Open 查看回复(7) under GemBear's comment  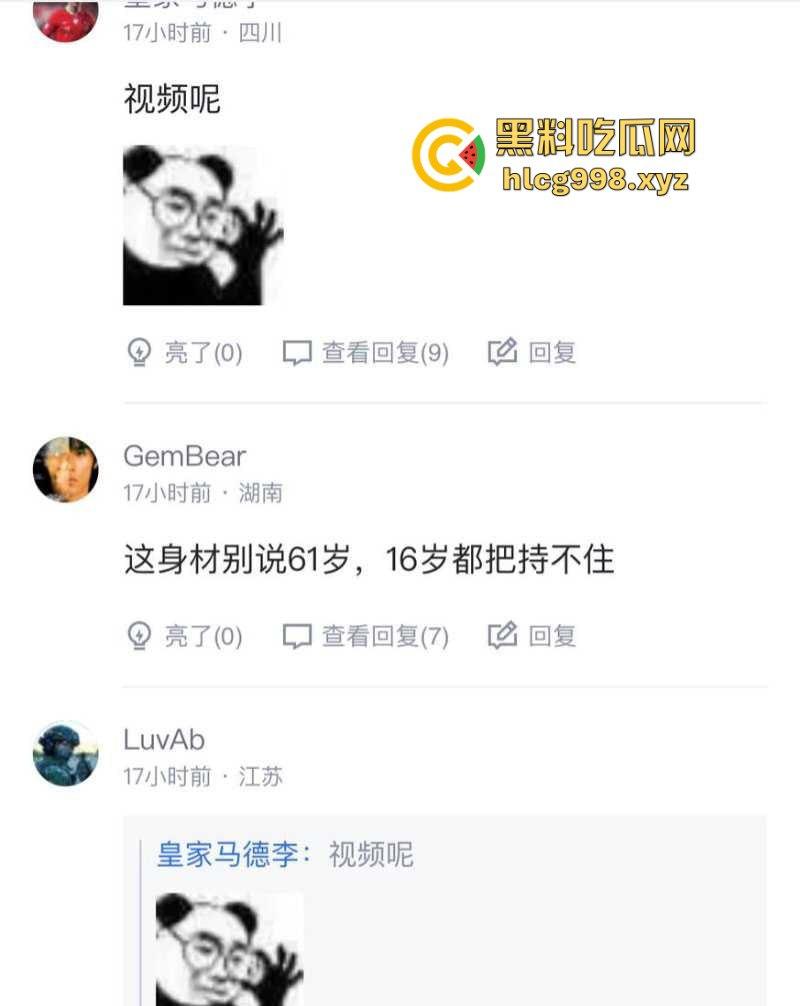coord(383,636)
